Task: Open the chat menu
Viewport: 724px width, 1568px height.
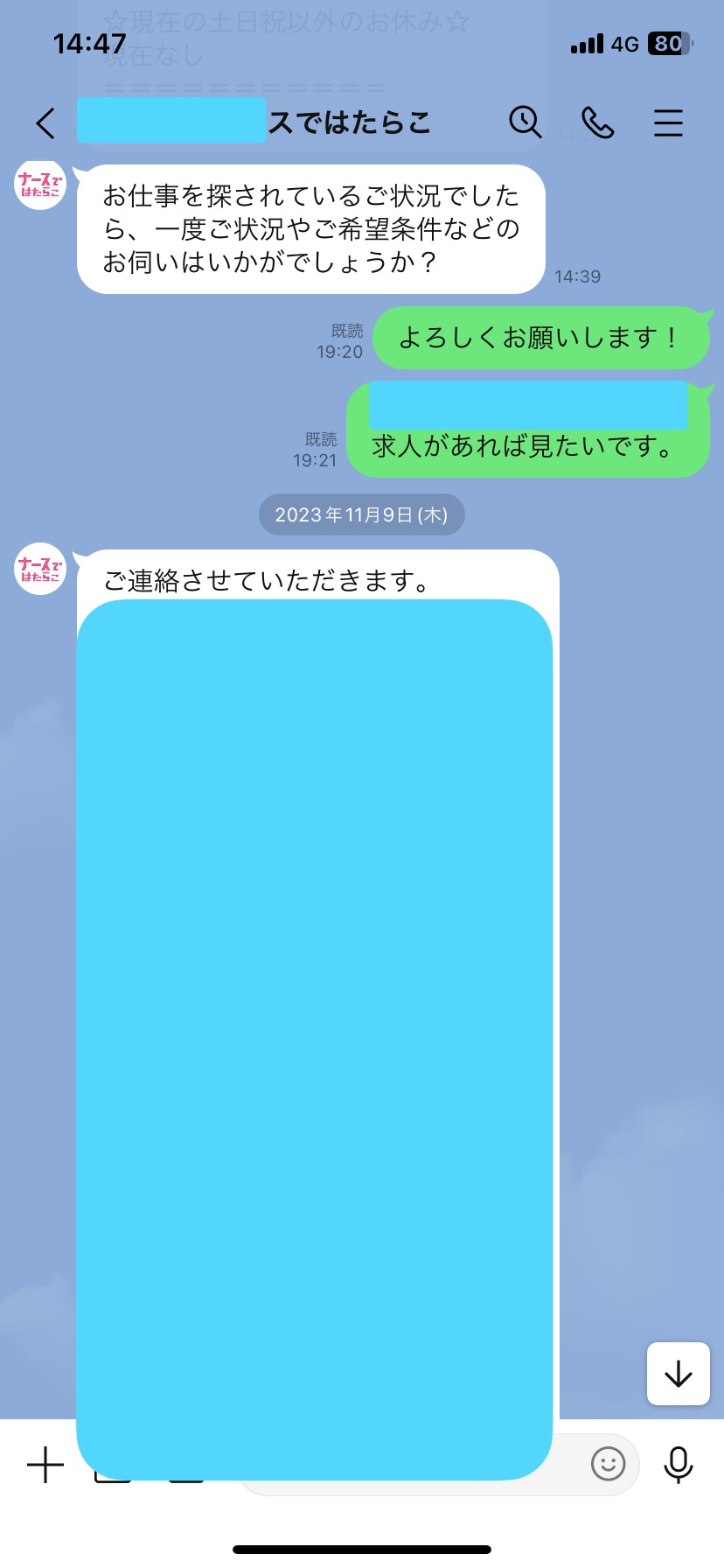Action: (668, 123)
